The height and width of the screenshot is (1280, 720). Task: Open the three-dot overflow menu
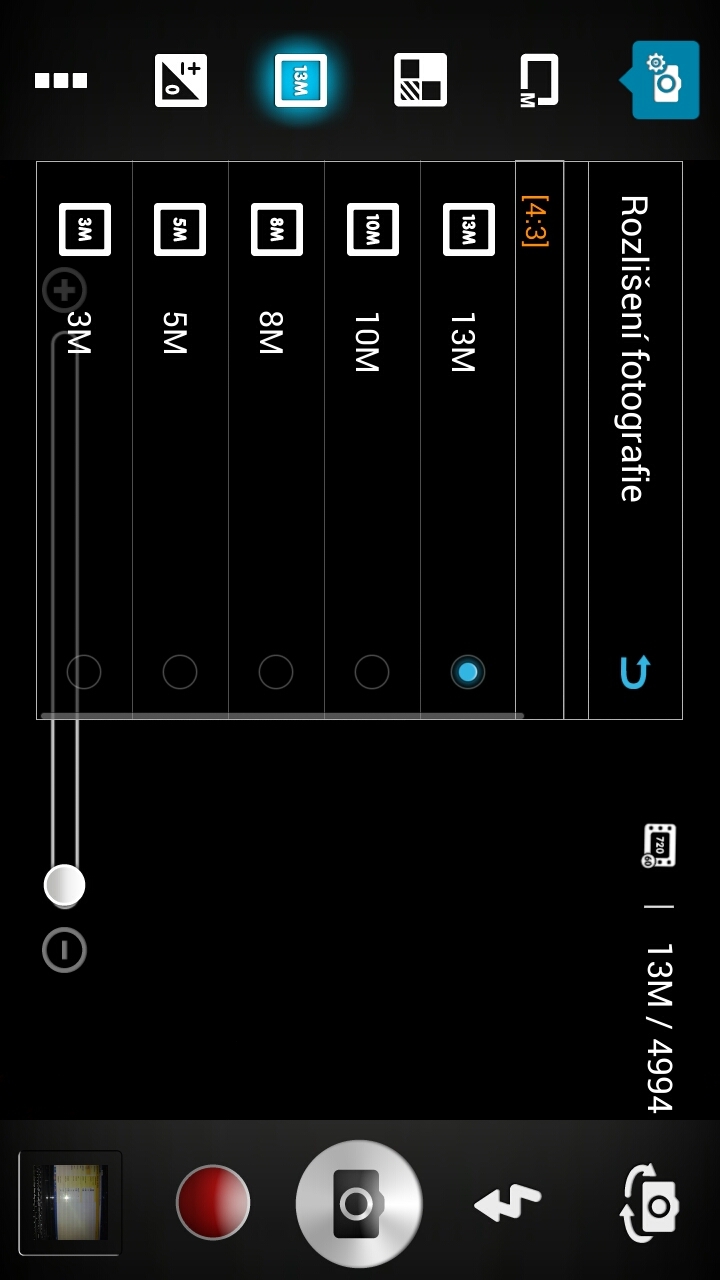coord(62,82)
